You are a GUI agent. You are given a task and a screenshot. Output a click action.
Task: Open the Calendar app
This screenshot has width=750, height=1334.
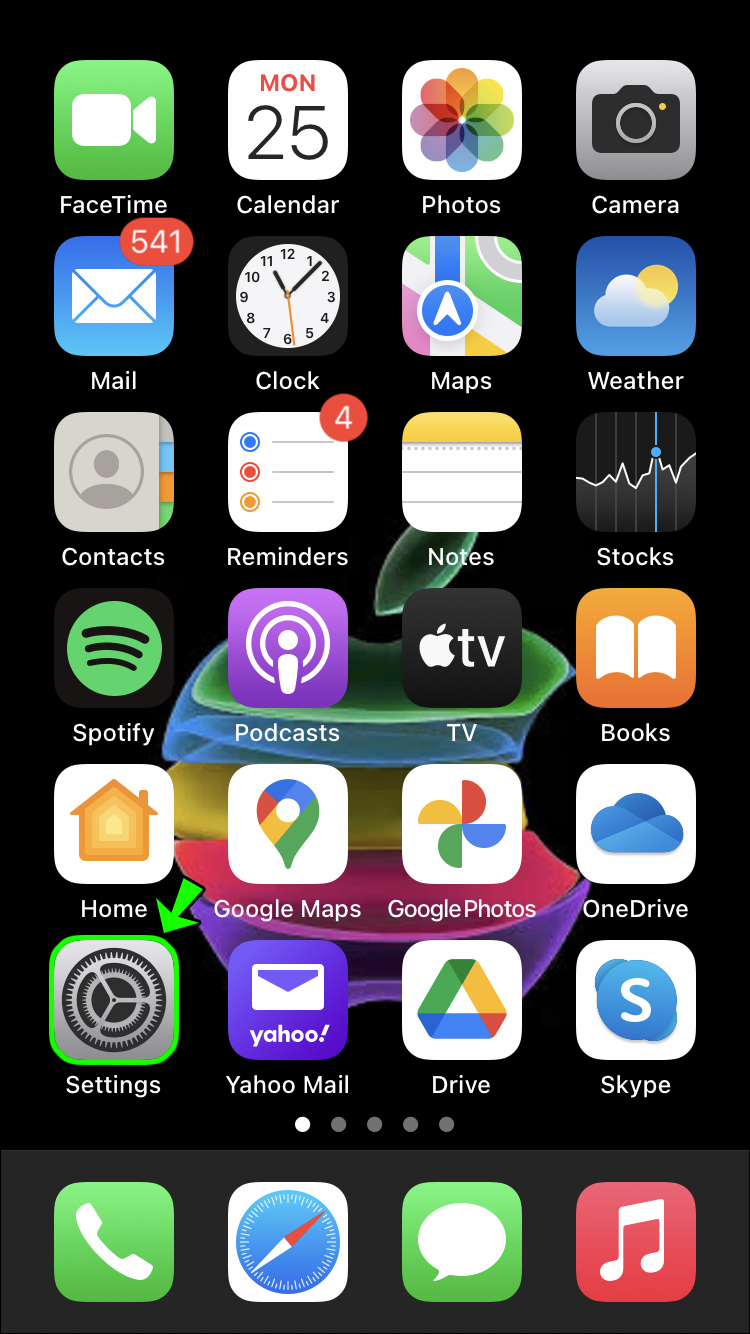(288, 120)
